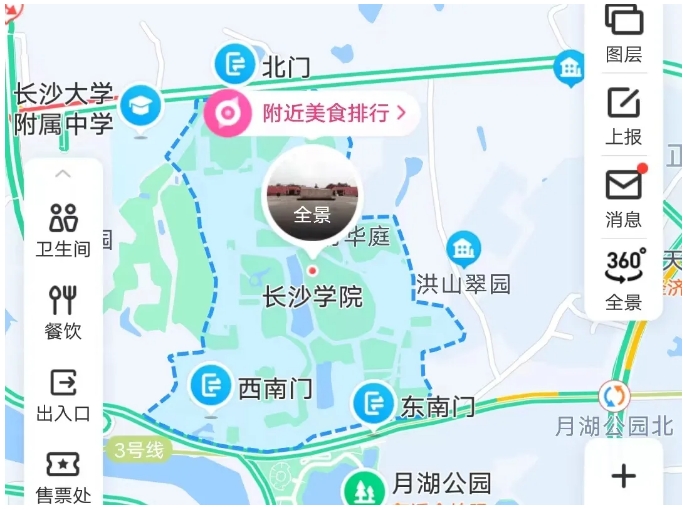Viewport: 684px width, 510px height.
Task: Show 出入口 entrances and exits
Action: tap(63, 394)
